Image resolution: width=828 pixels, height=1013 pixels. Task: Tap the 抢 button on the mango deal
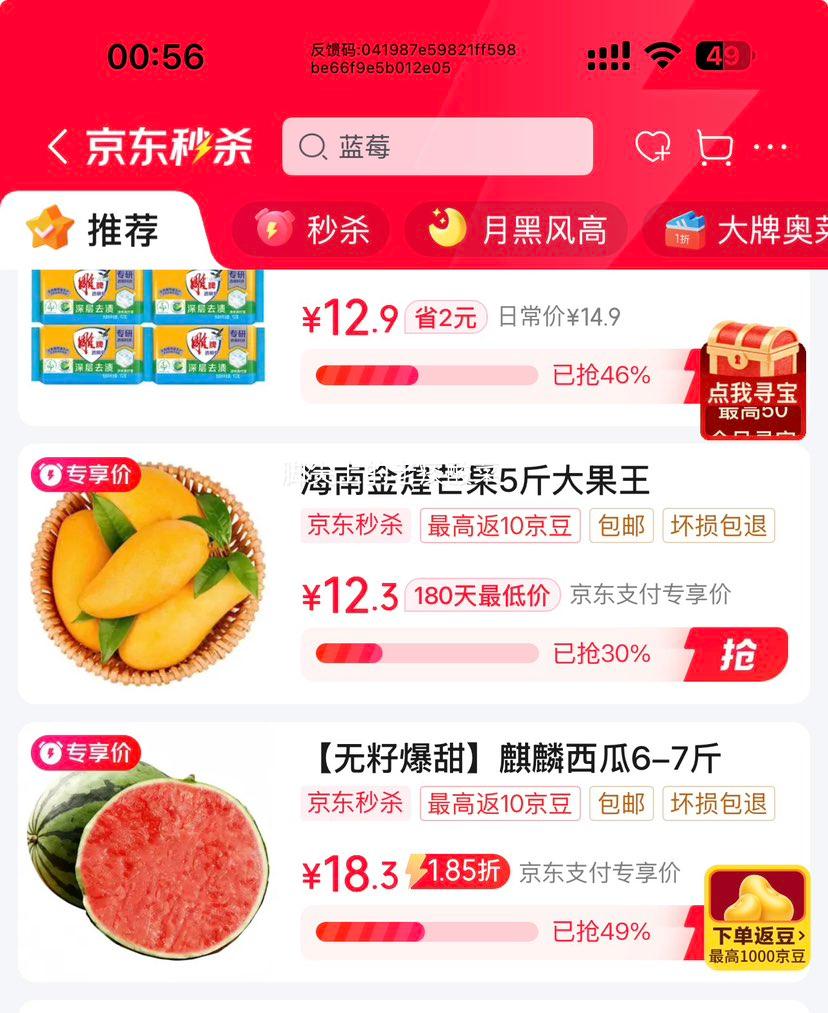[739, 652]
